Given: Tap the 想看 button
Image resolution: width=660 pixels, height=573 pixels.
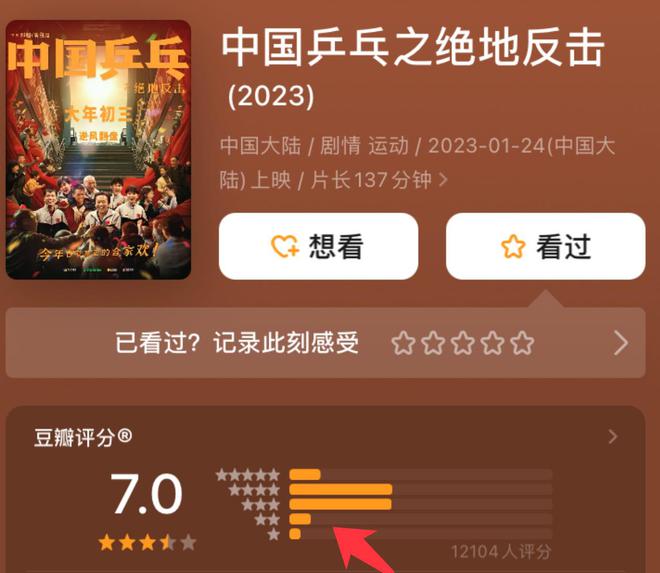Looking at the screenshot, I should [x=318, y=246].
